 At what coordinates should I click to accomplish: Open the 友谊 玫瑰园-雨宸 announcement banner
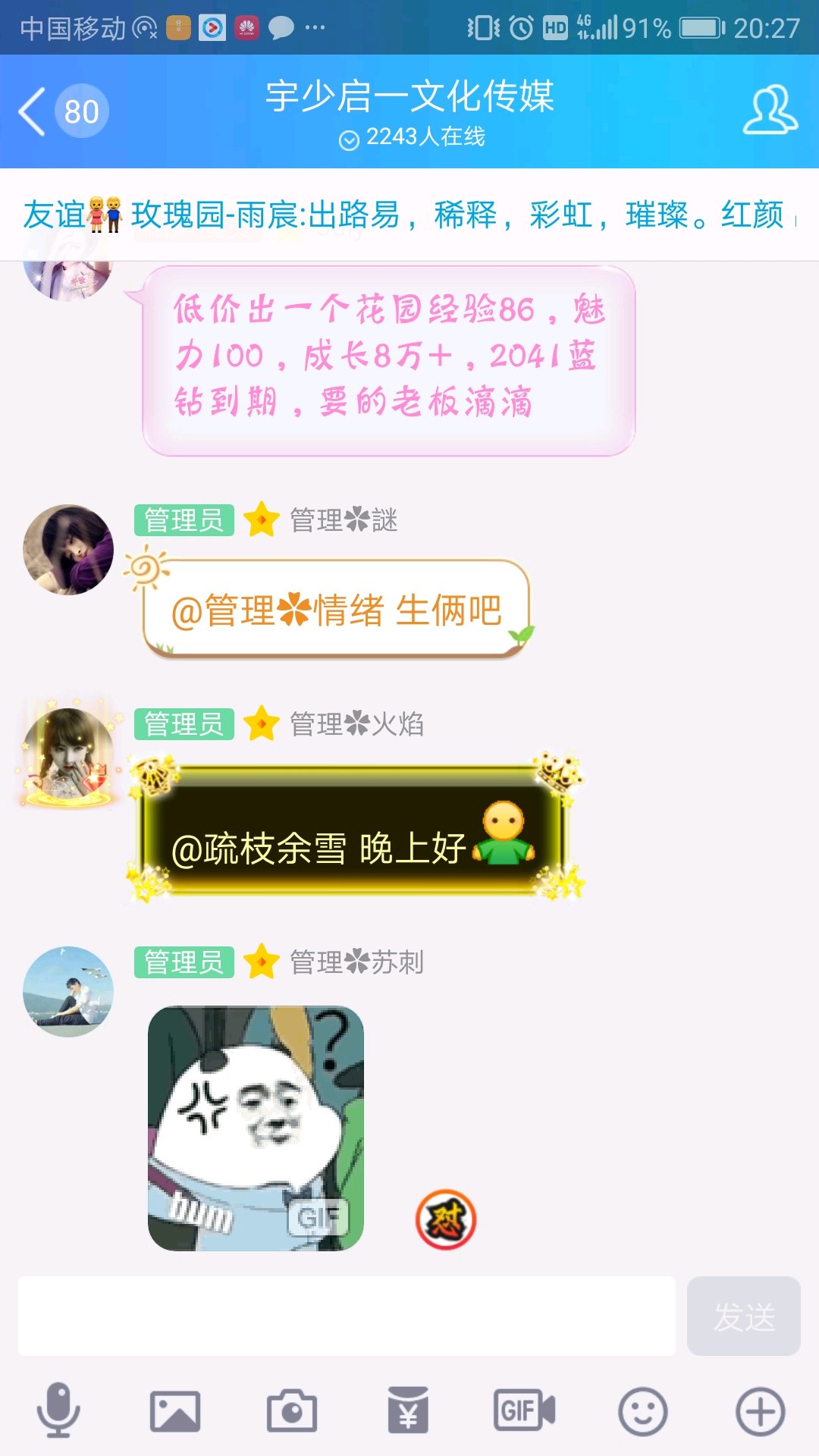[x=409, y=215]
